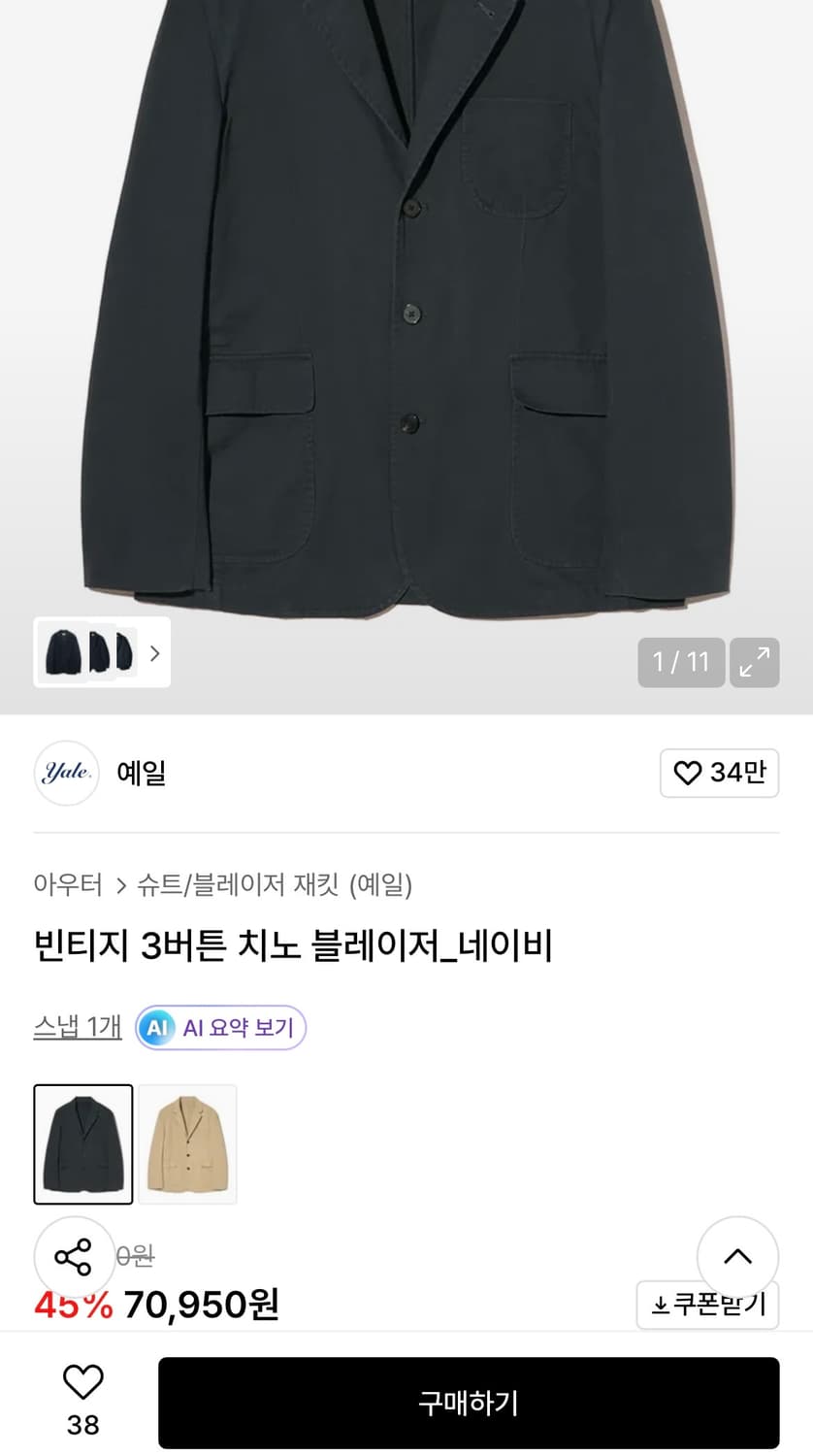Open the 스냅 1개 link
Viewport: 813px width, 1456px height.
[x=77, y=1028]
